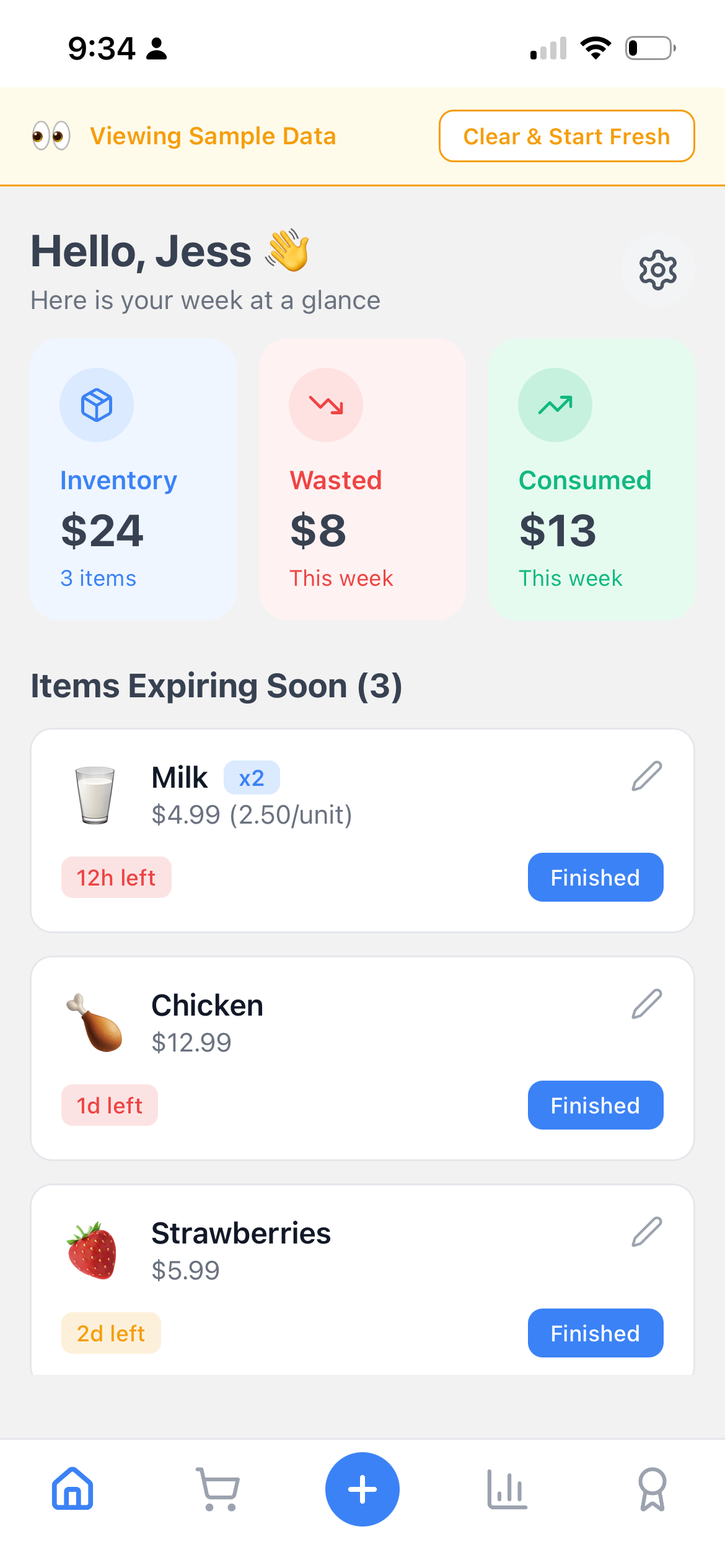Mark Chicken as Finished
The width and height of the screenshot is (725, 1568).
595,1105
